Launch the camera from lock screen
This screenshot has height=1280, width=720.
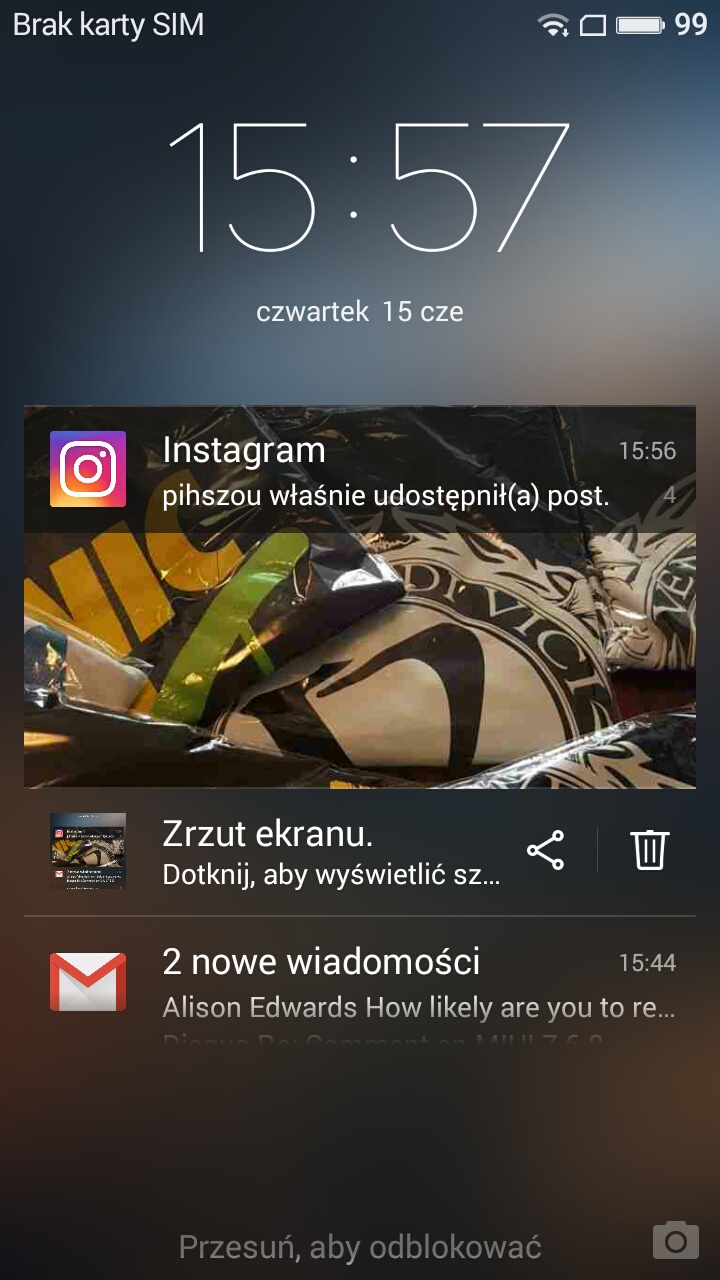coord(676,1241)
